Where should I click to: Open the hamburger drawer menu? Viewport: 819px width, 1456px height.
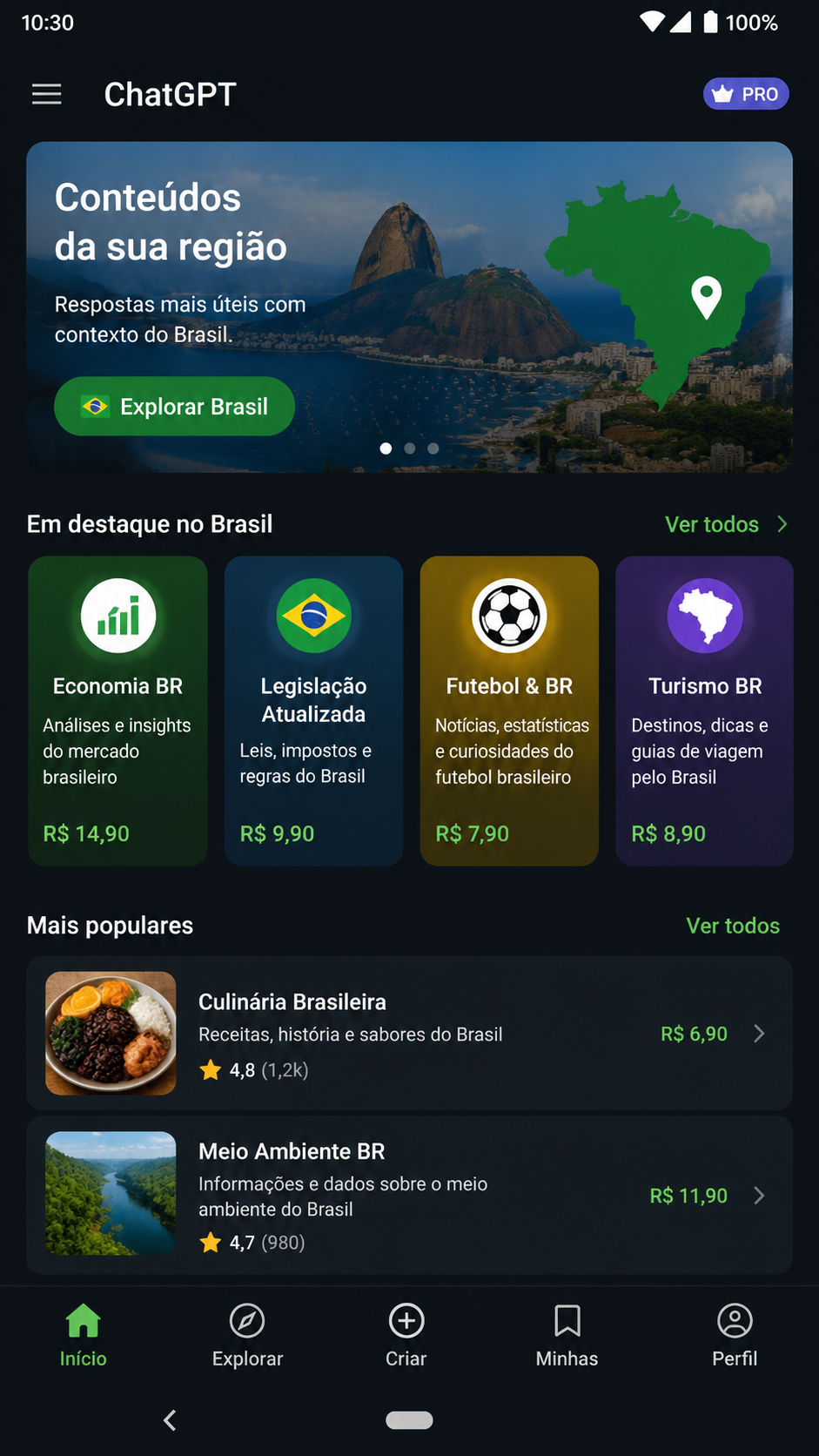pyautogui.click(x=47, y=94)
